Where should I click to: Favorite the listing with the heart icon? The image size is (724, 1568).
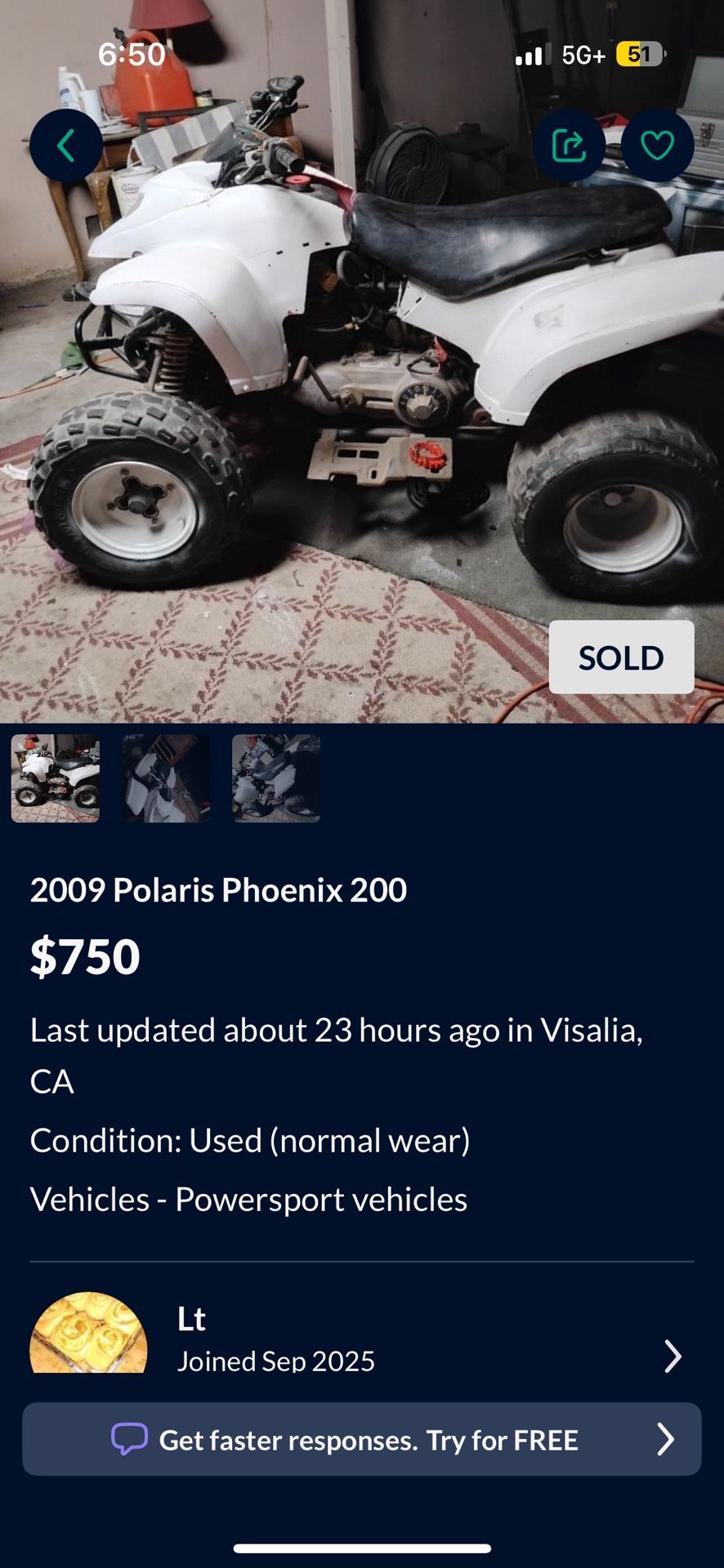click(657, 145)
